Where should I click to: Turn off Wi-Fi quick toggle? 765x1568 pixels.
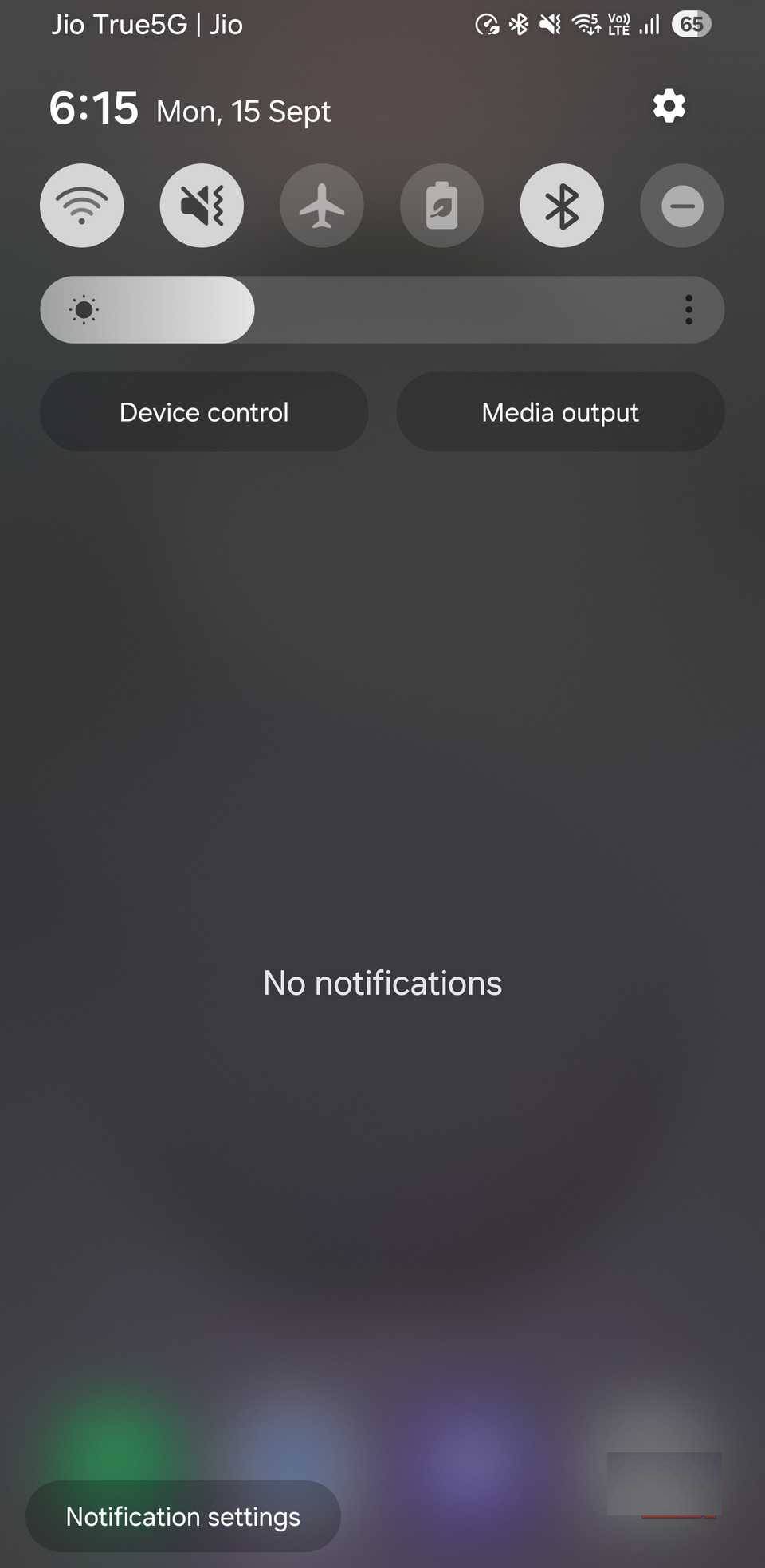[x=82, y=206]
